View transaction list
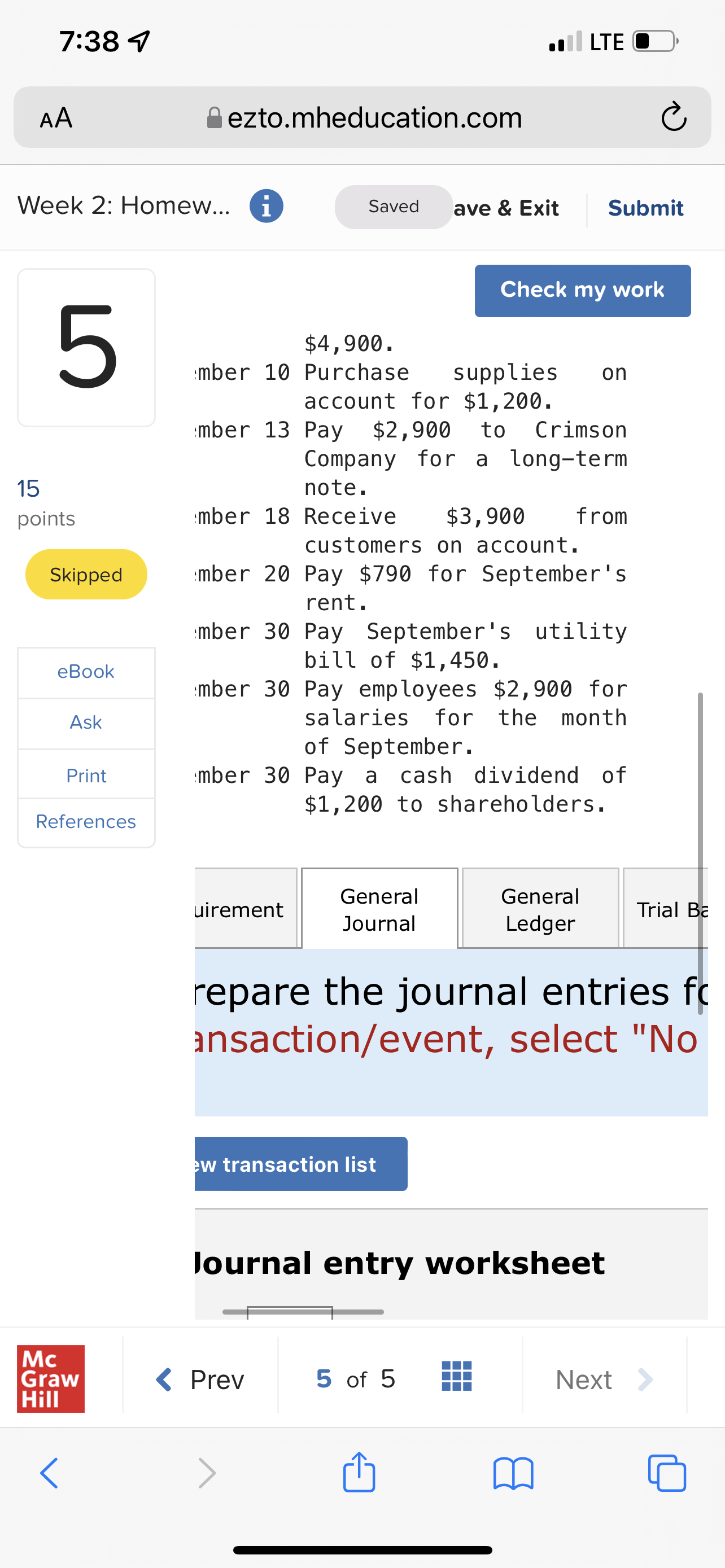 point(299,1164)
